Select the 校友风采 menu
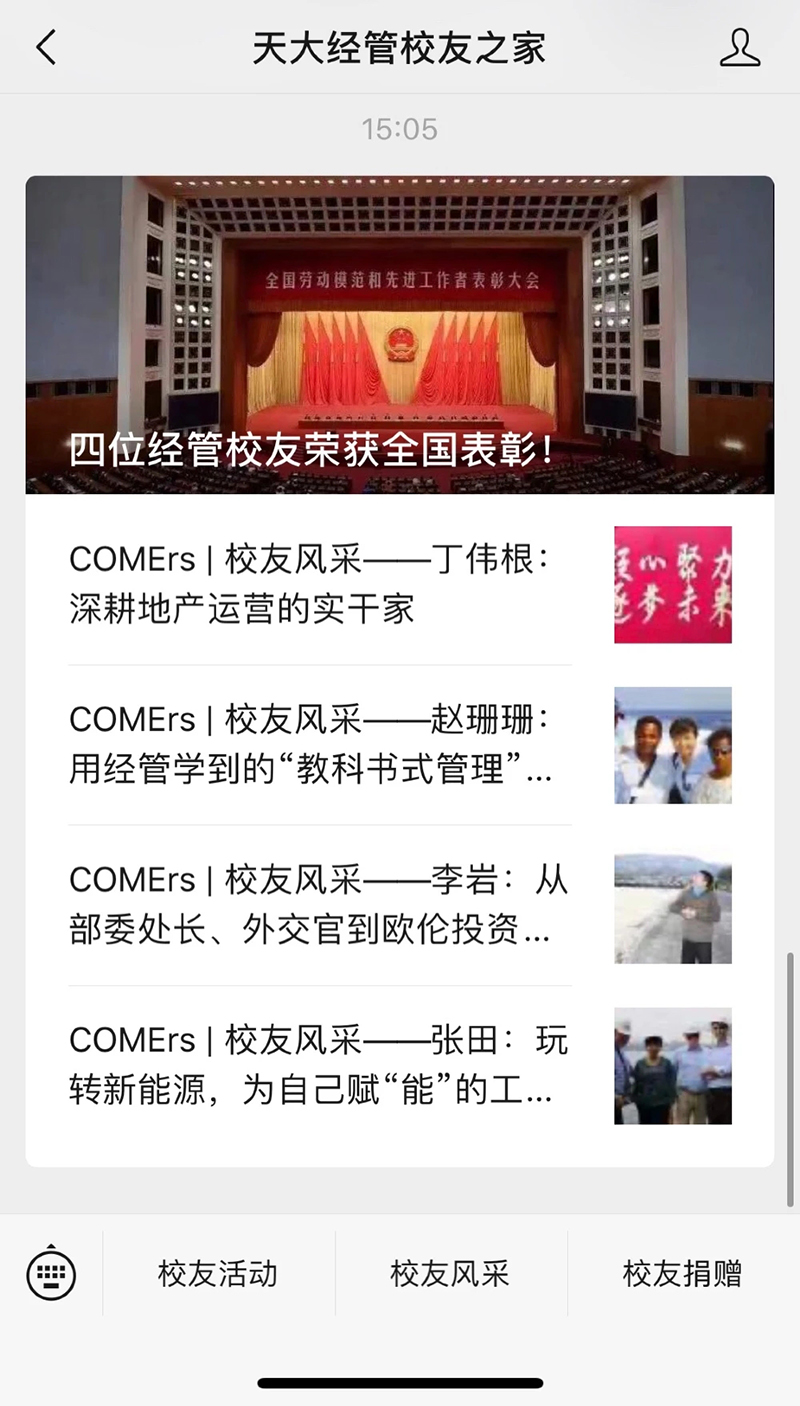Screen dimensions: 800x1406 450,1274
